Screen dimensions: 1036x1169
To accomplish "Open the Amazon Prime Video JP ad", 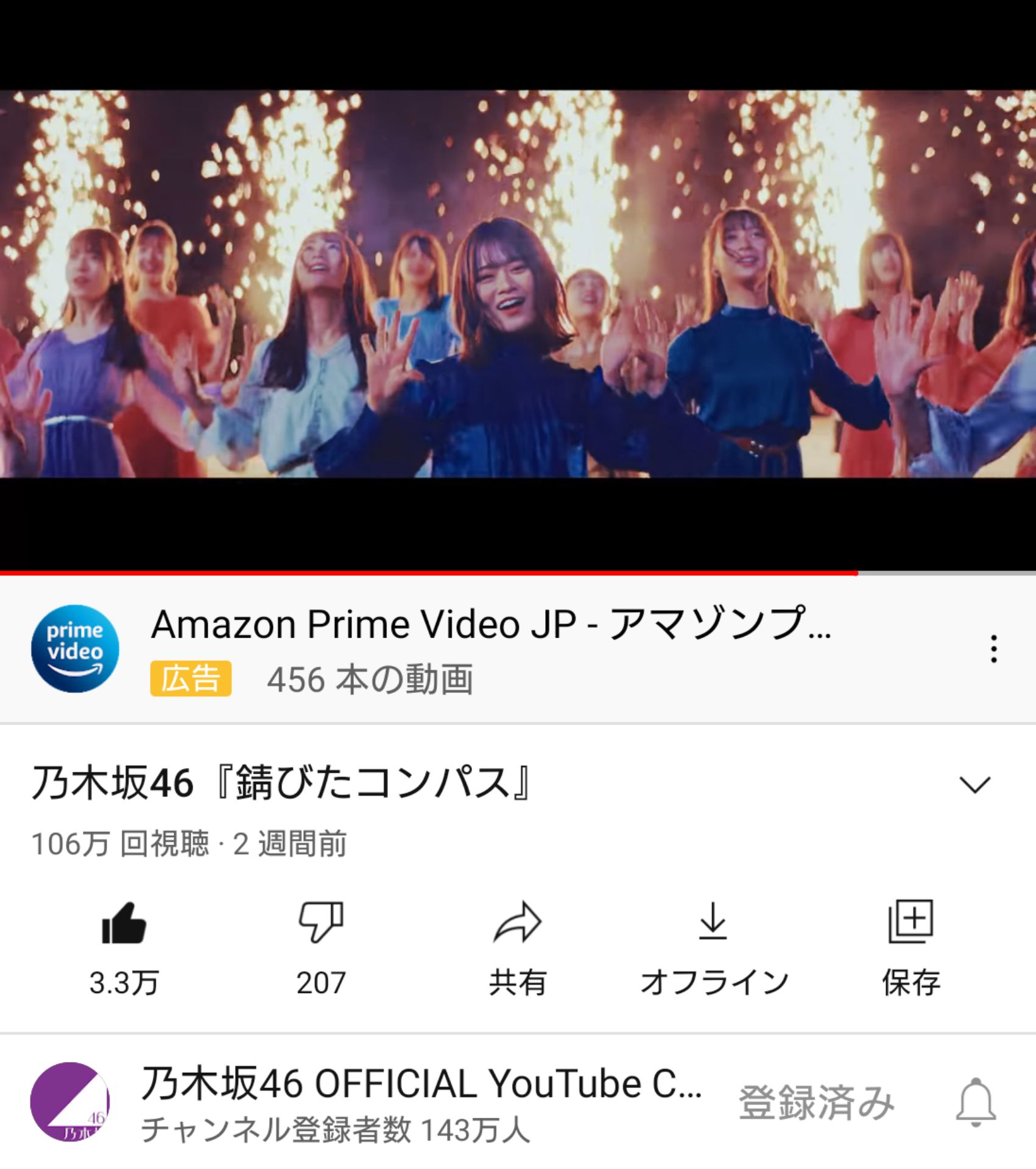I will point(490,625).
